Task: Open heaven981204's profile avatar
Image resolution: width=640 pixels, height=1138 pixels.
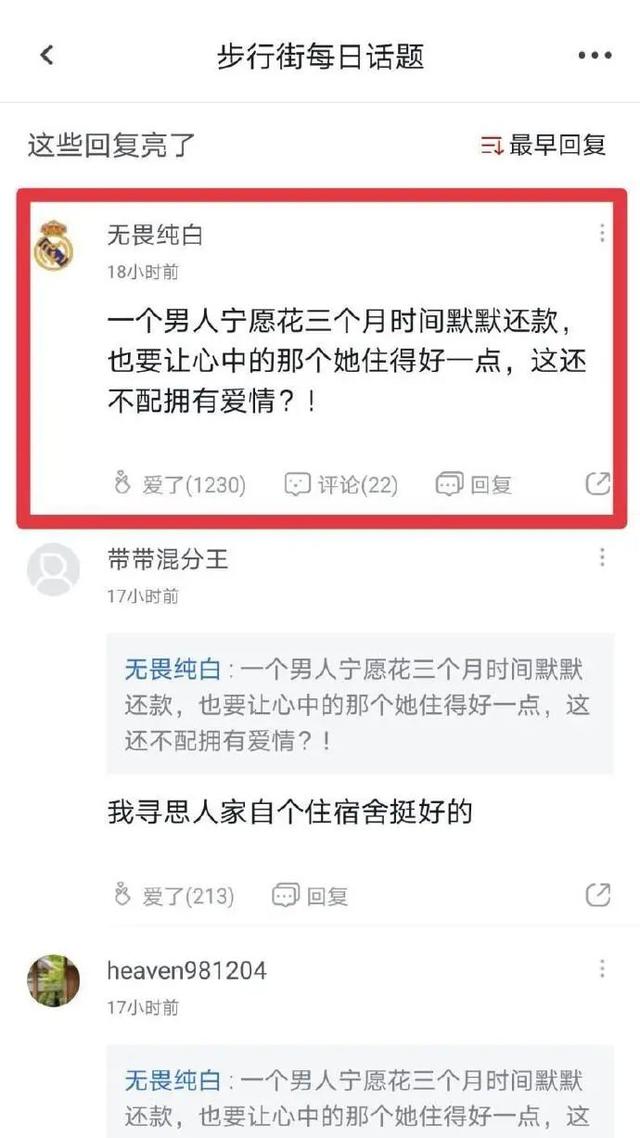Action: [x=53, y=980]
